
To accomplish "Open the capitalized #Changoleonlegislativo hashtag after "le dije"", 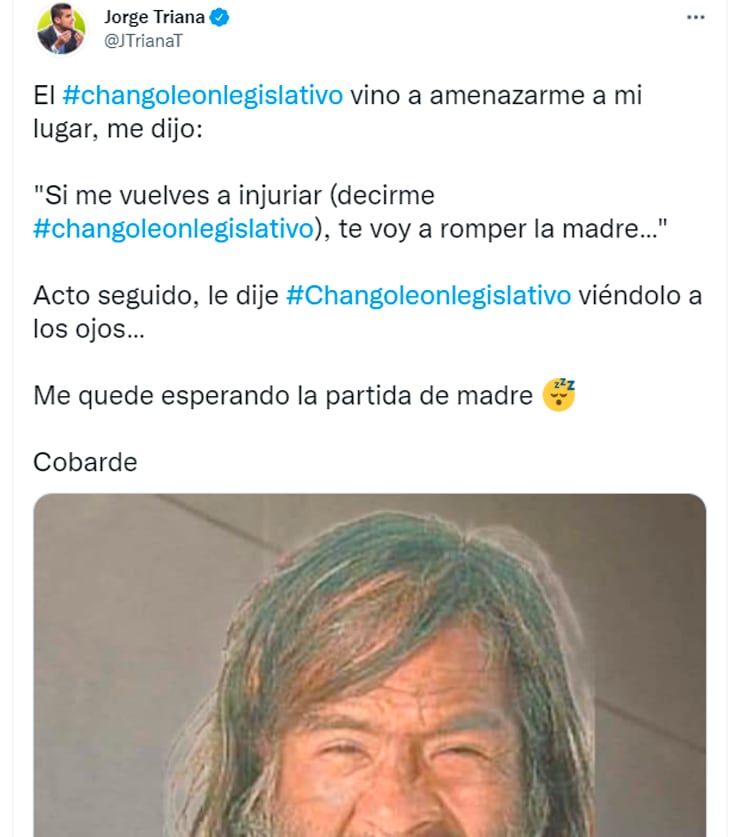I will coord(428,295).
